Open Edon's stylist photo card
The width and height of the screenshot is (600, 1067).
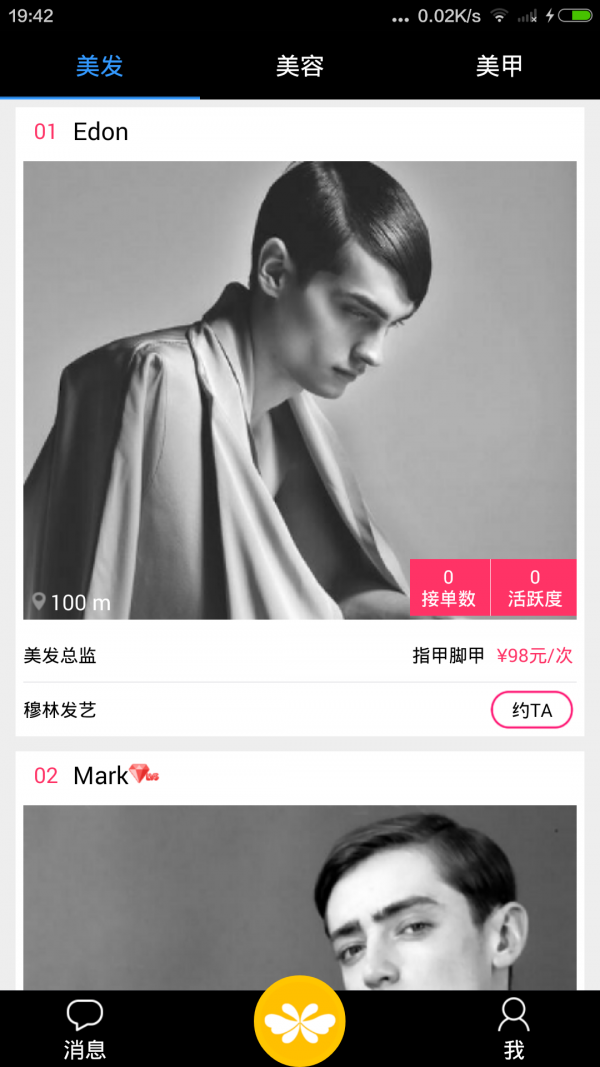tap(300, 390)
